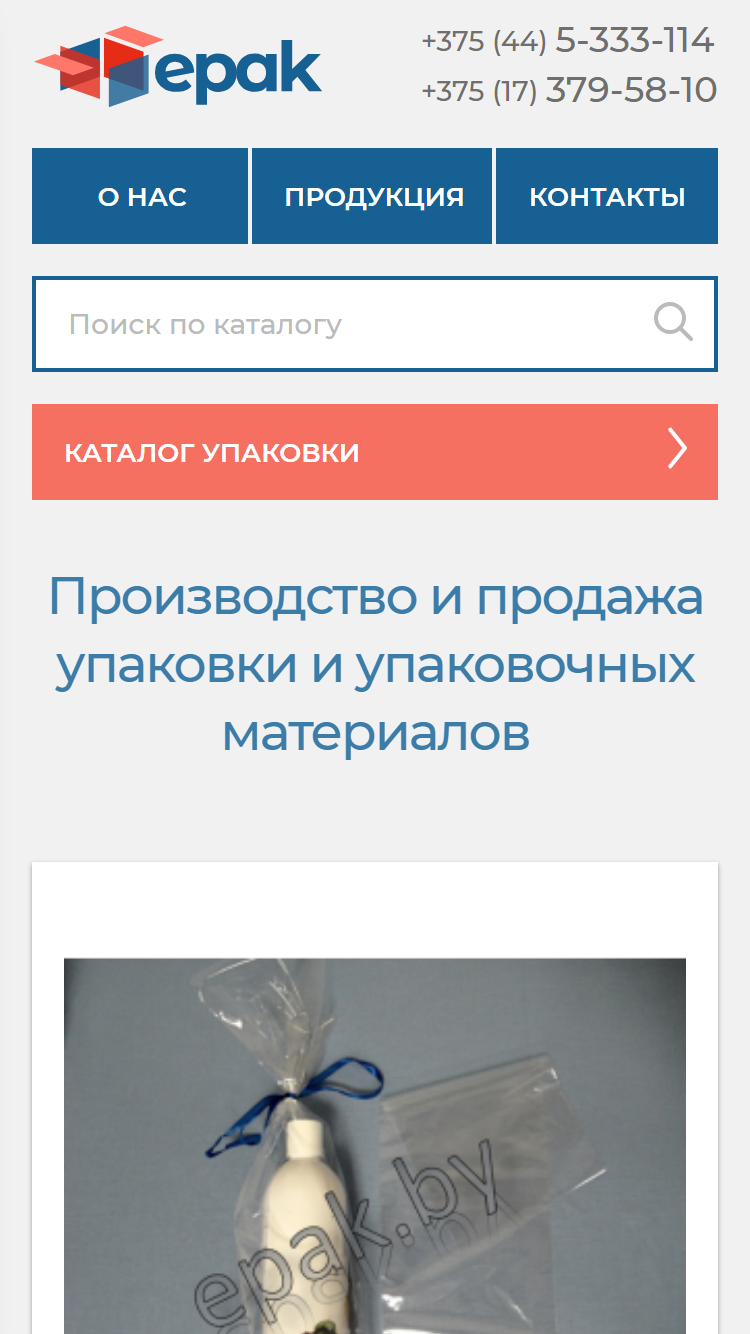750x1334 pixels.
Task: Tap the magnifier search icon
Action: [673, 323]
